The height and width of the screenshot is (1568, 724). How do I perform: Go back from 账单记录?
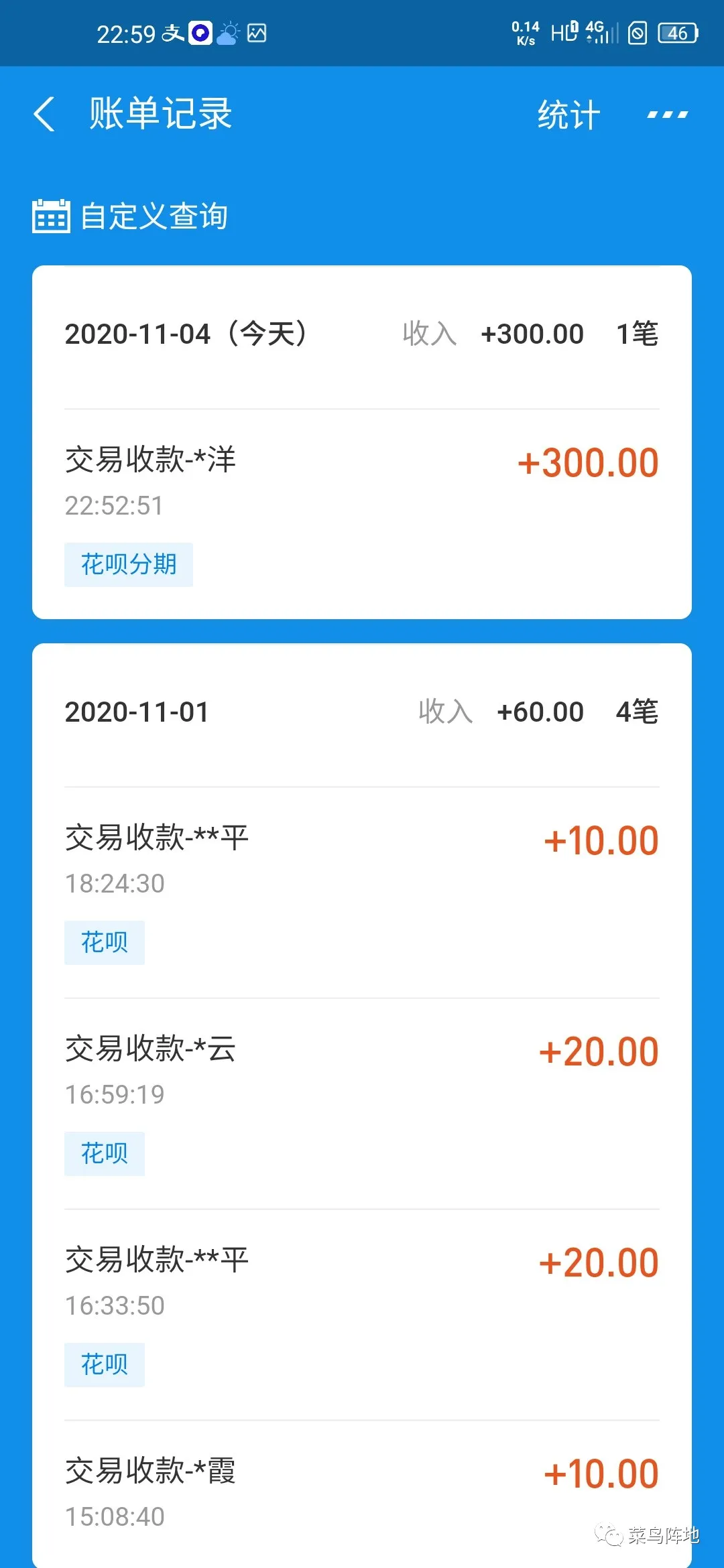coord(44,114)
